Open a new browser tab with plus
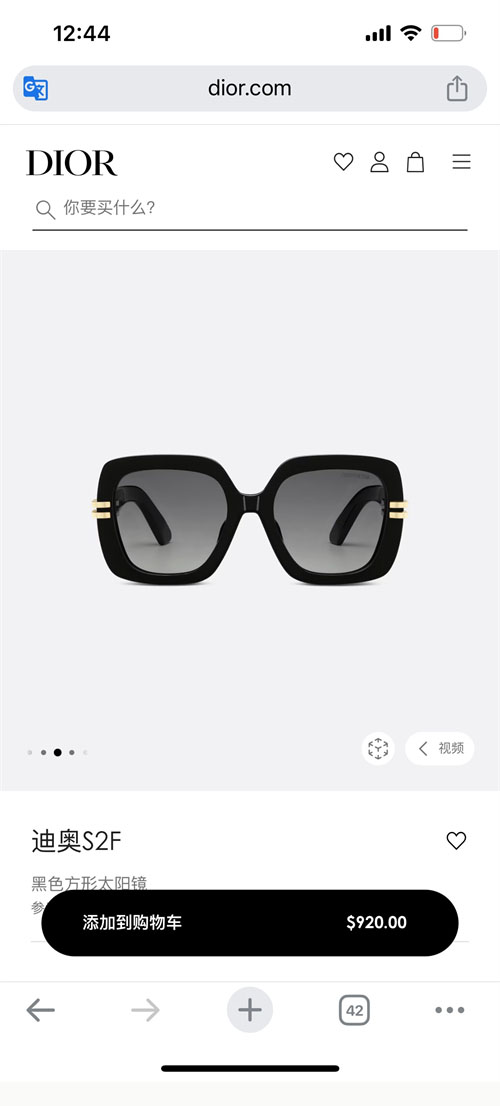This screenshot has width=500, height=1106. 250,1010
